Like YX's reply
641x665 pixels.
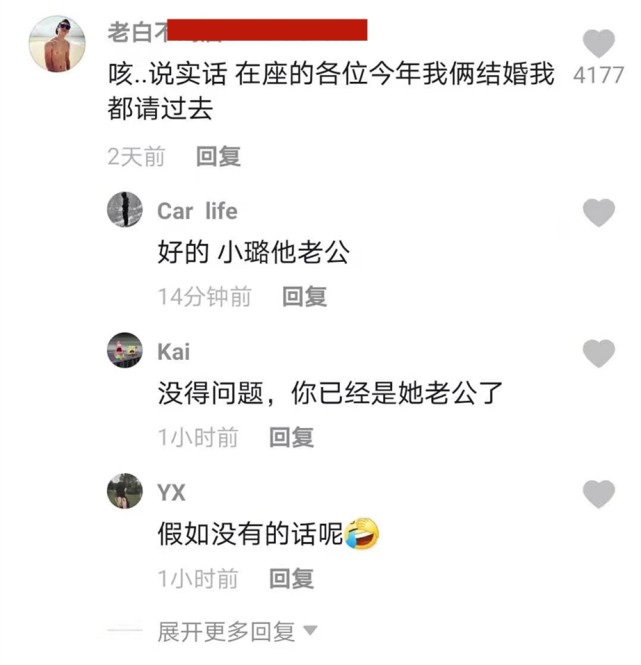point(599,494)
